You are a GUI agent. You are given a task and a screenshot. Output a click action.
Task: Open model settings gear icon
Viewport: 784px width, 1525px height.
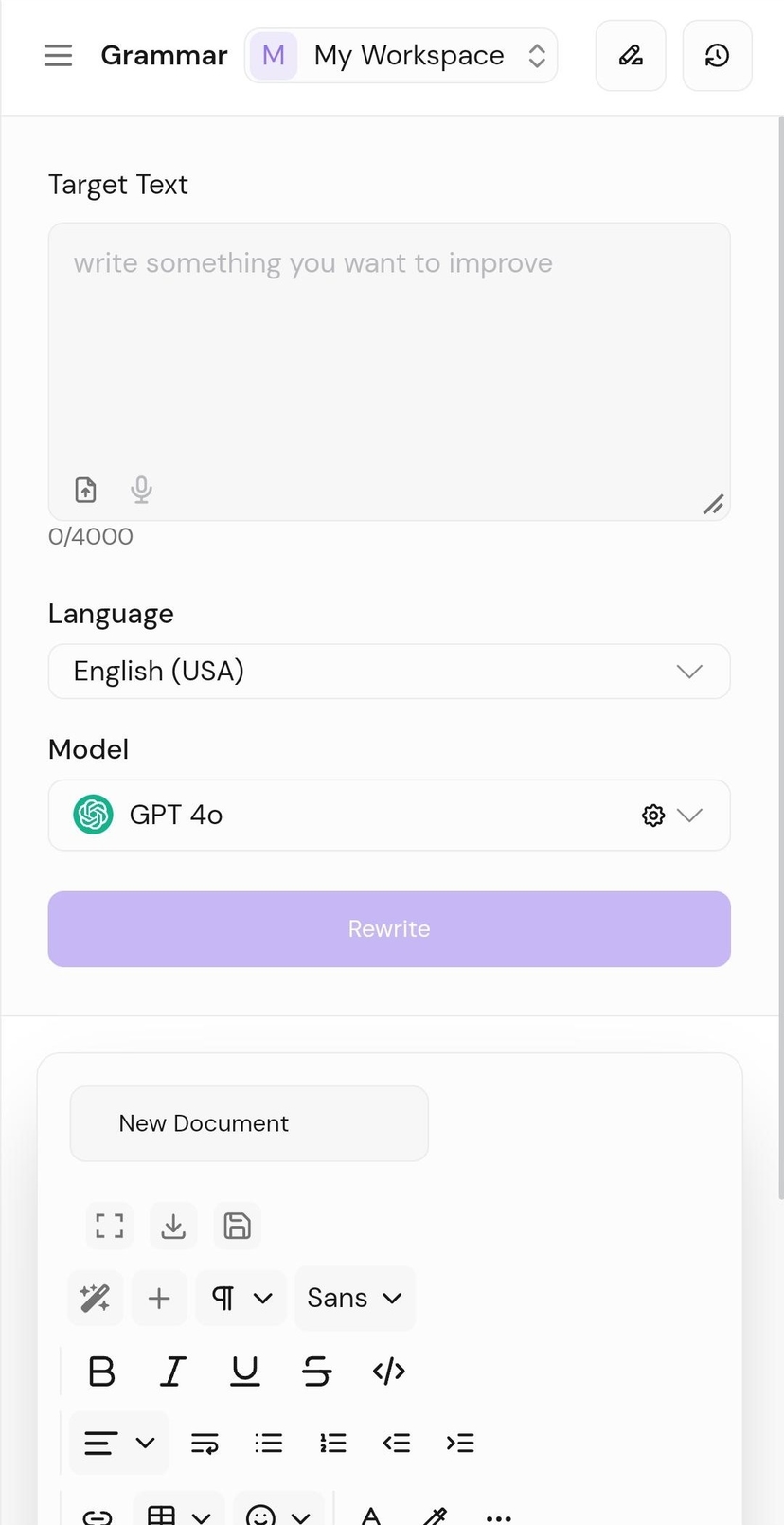(652, 816)
